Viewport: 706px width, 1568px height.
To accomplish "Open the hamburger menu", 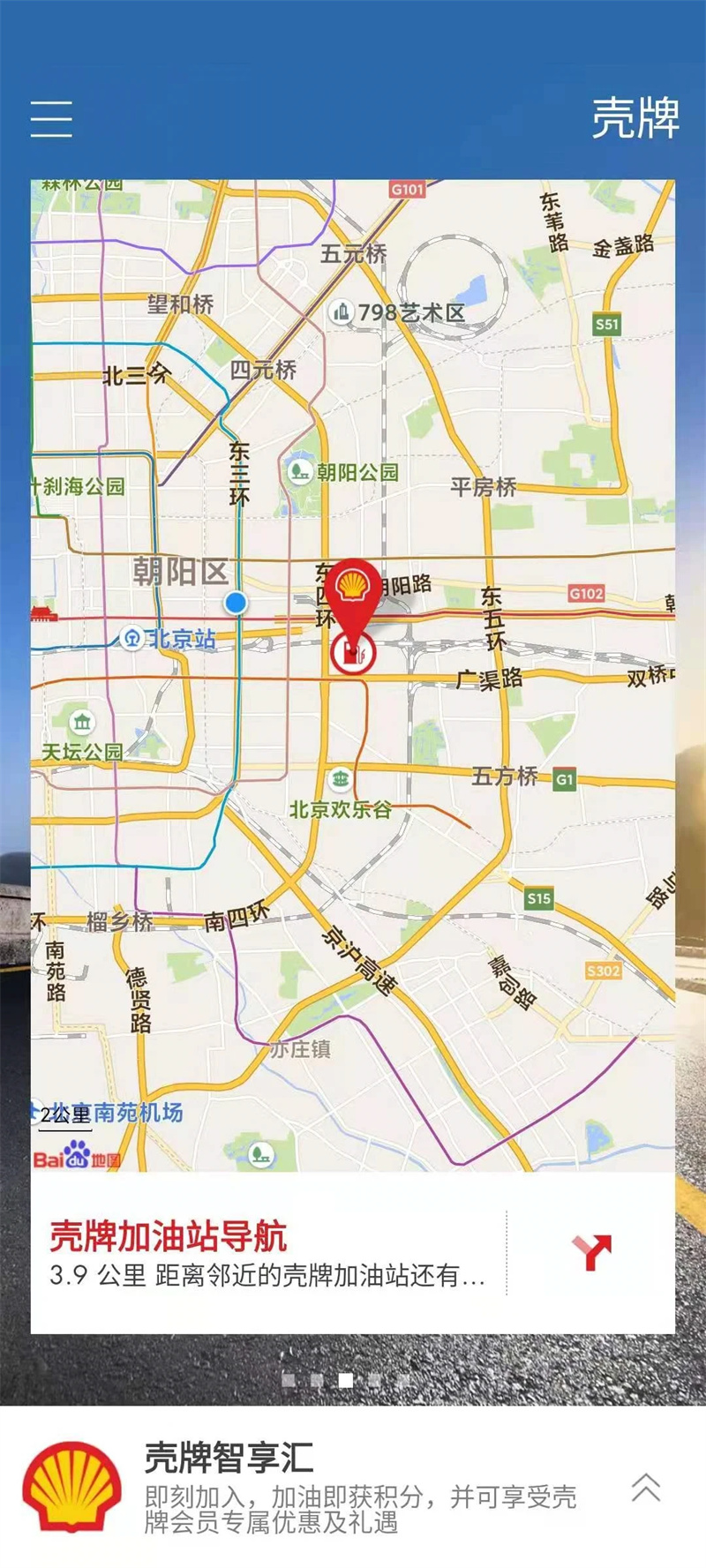I will click(x=50, y=117).
